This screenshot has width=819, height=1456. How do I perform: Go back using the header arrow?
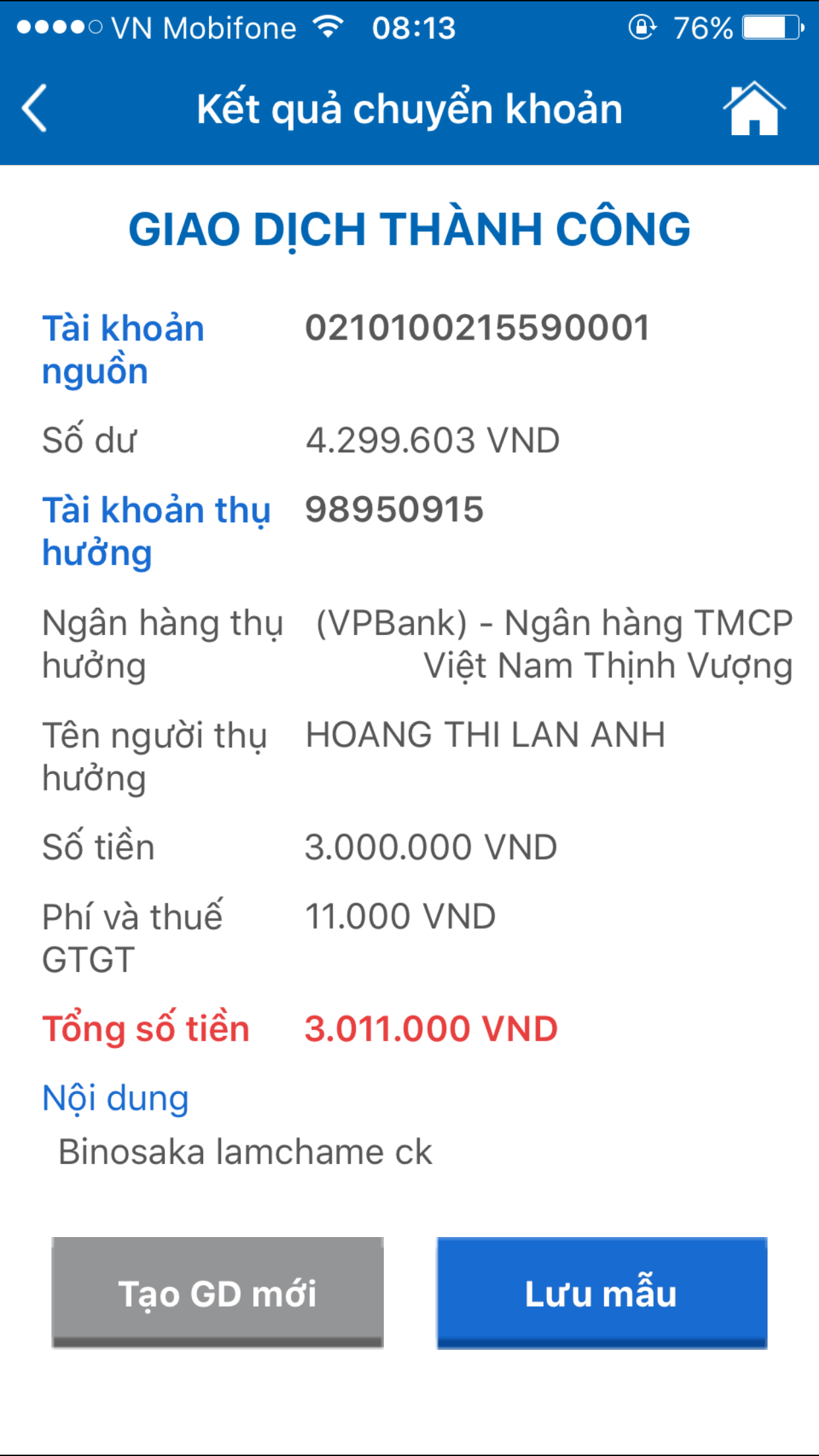[x=34, y=108]
